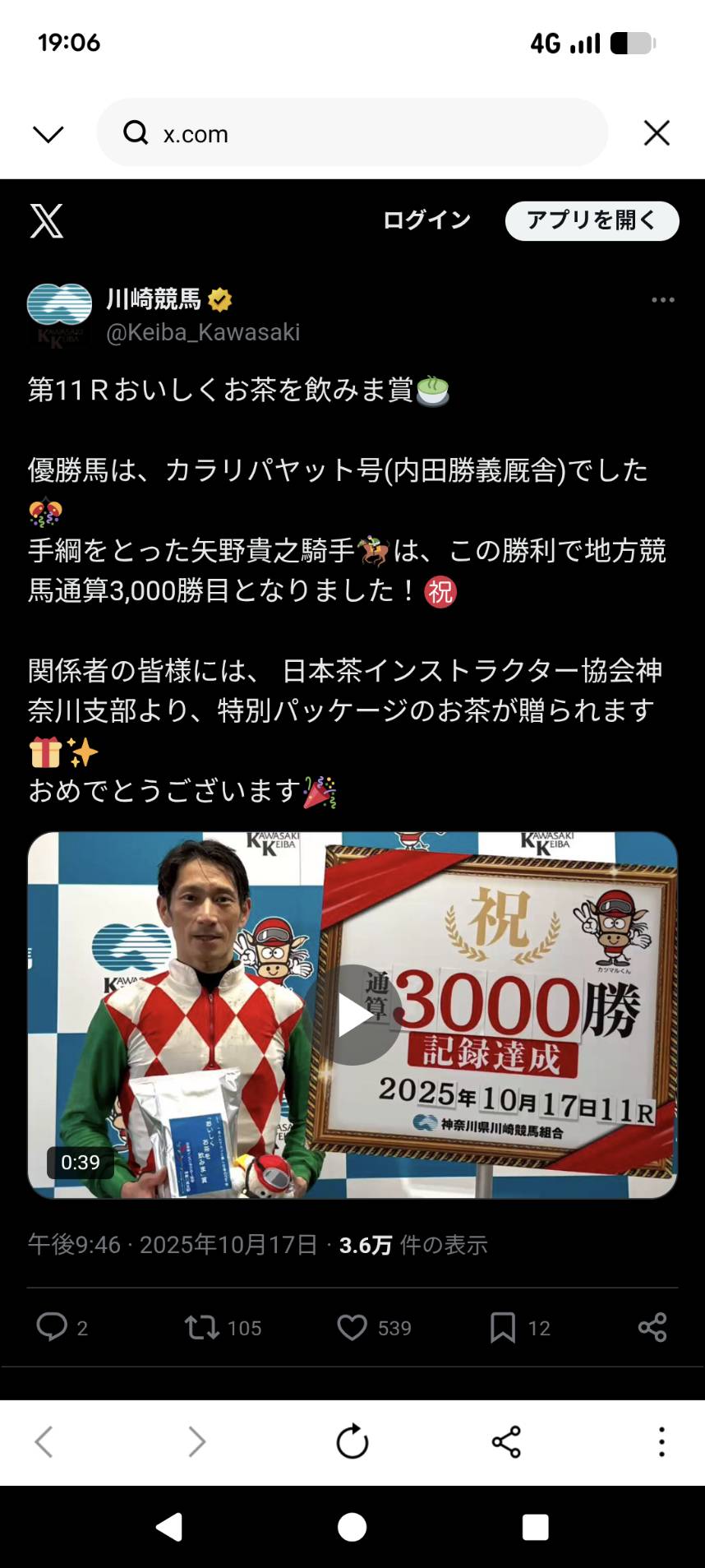Repost this 川崎競馬 post

click(x=202, y=1327)
